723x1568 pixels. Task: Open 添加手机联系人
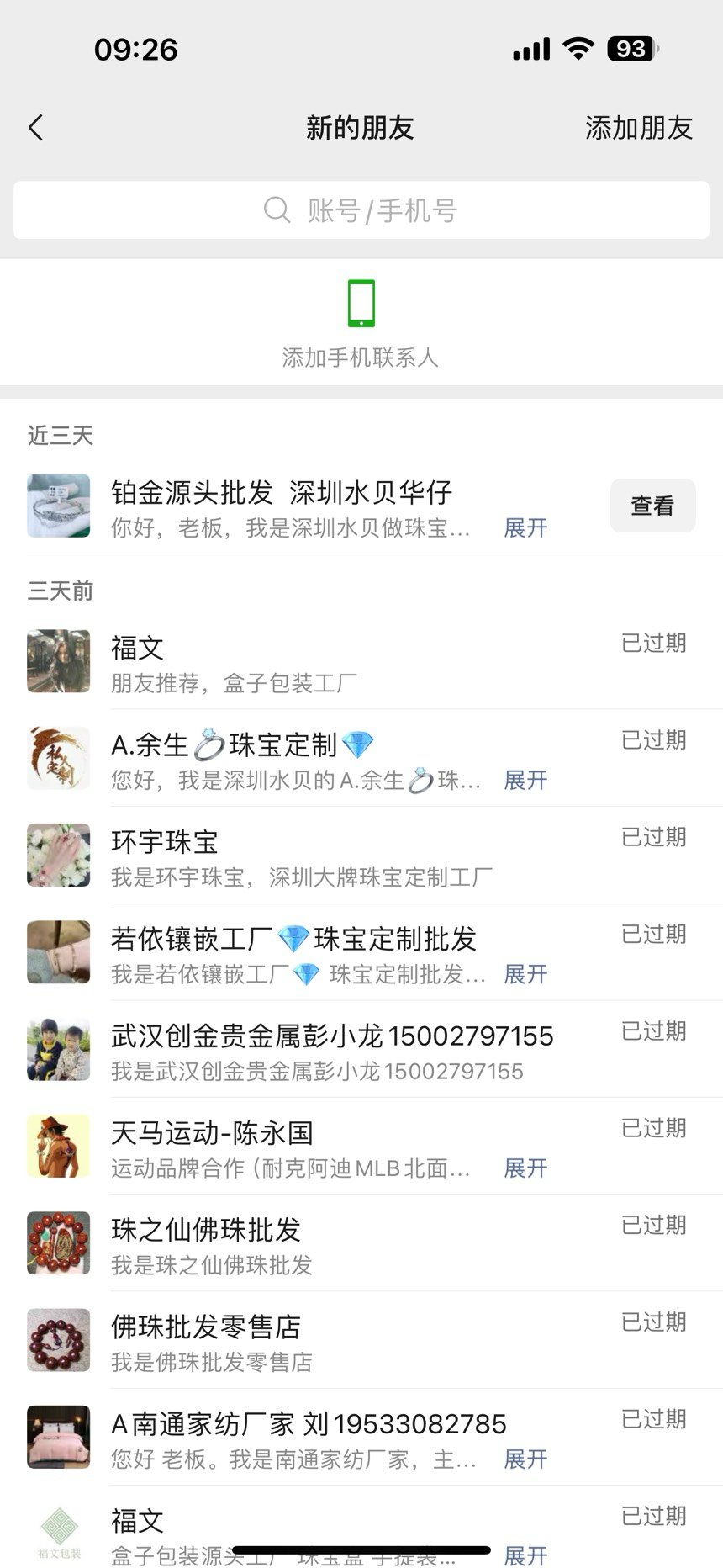361,324
